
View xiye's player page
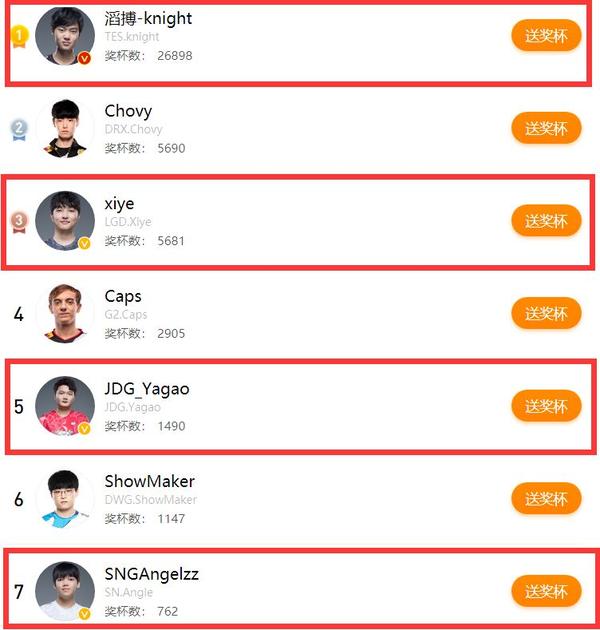(119, 204)
